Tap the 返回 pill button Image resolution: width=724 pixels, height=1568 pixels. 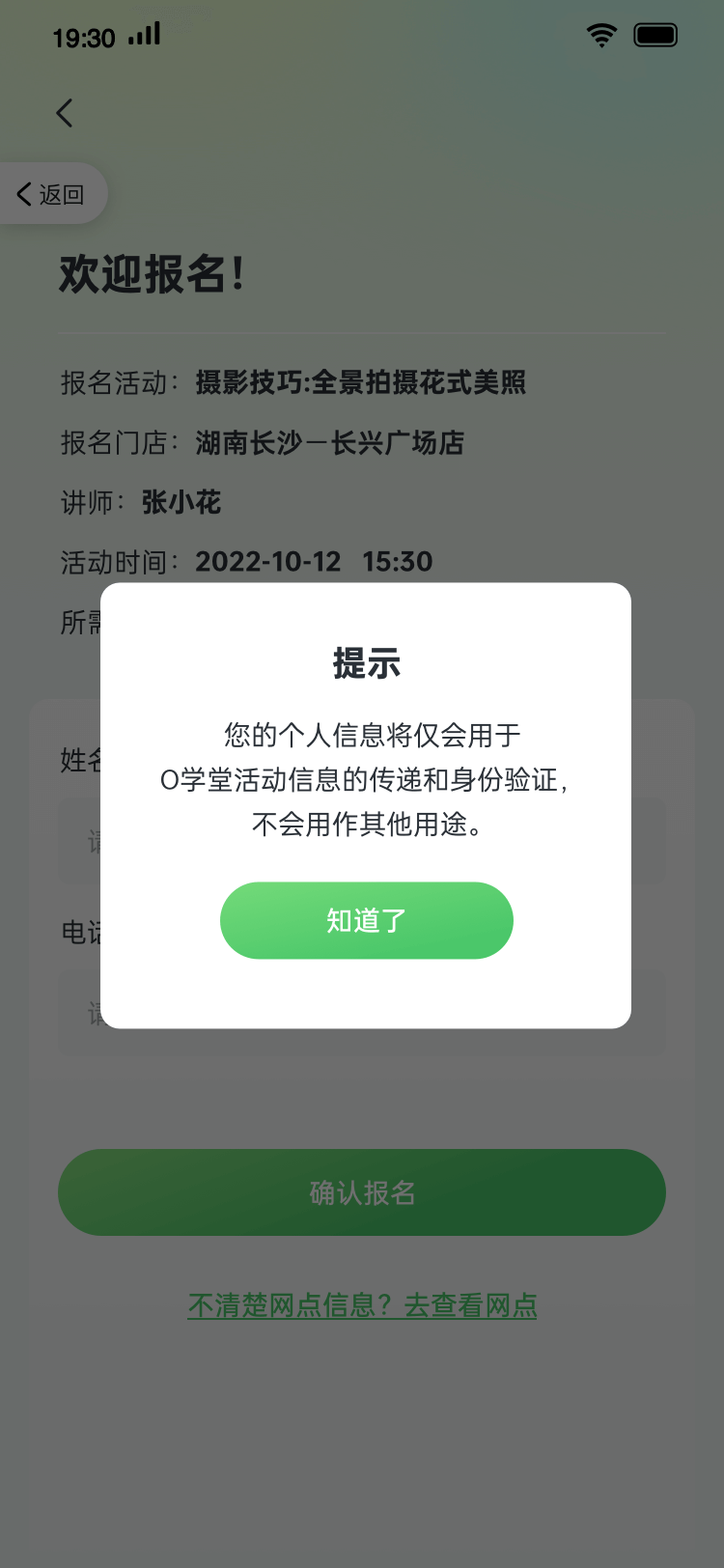coord(52,194)
